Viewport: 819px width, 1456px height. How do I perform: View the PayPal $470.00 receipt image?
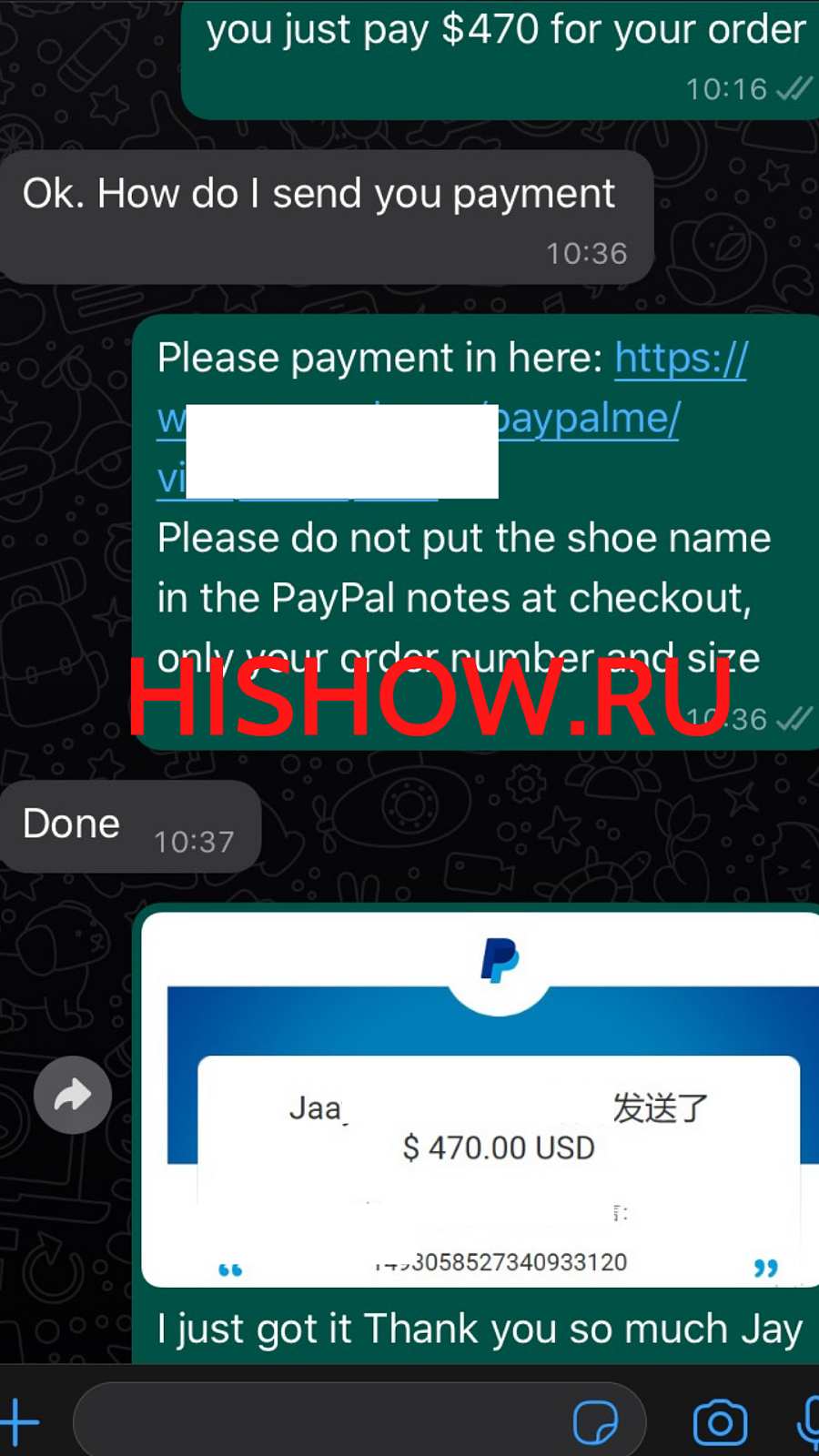point(482,1101)
